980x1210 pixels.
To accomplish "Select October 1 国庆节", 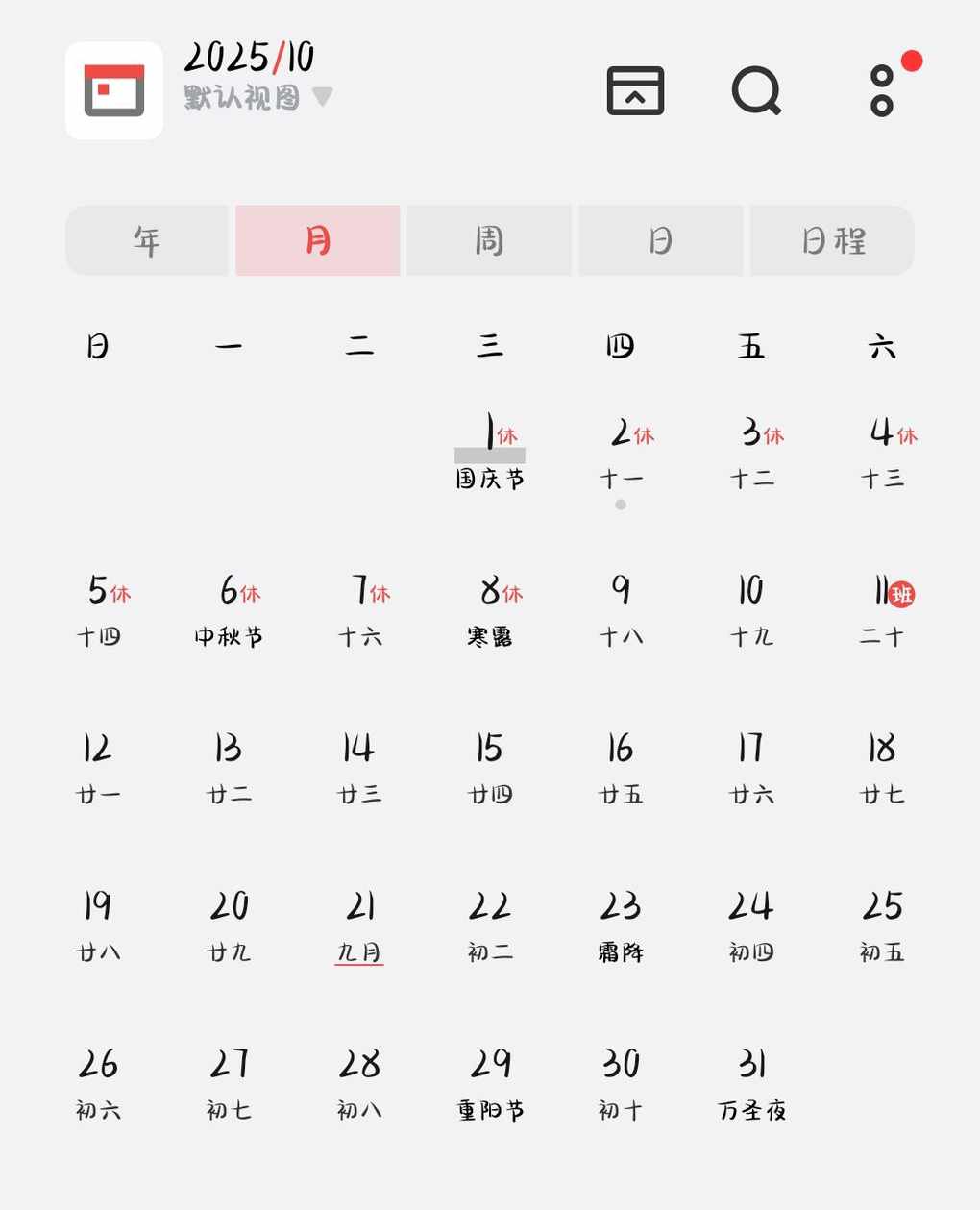I will click(490, 452).
